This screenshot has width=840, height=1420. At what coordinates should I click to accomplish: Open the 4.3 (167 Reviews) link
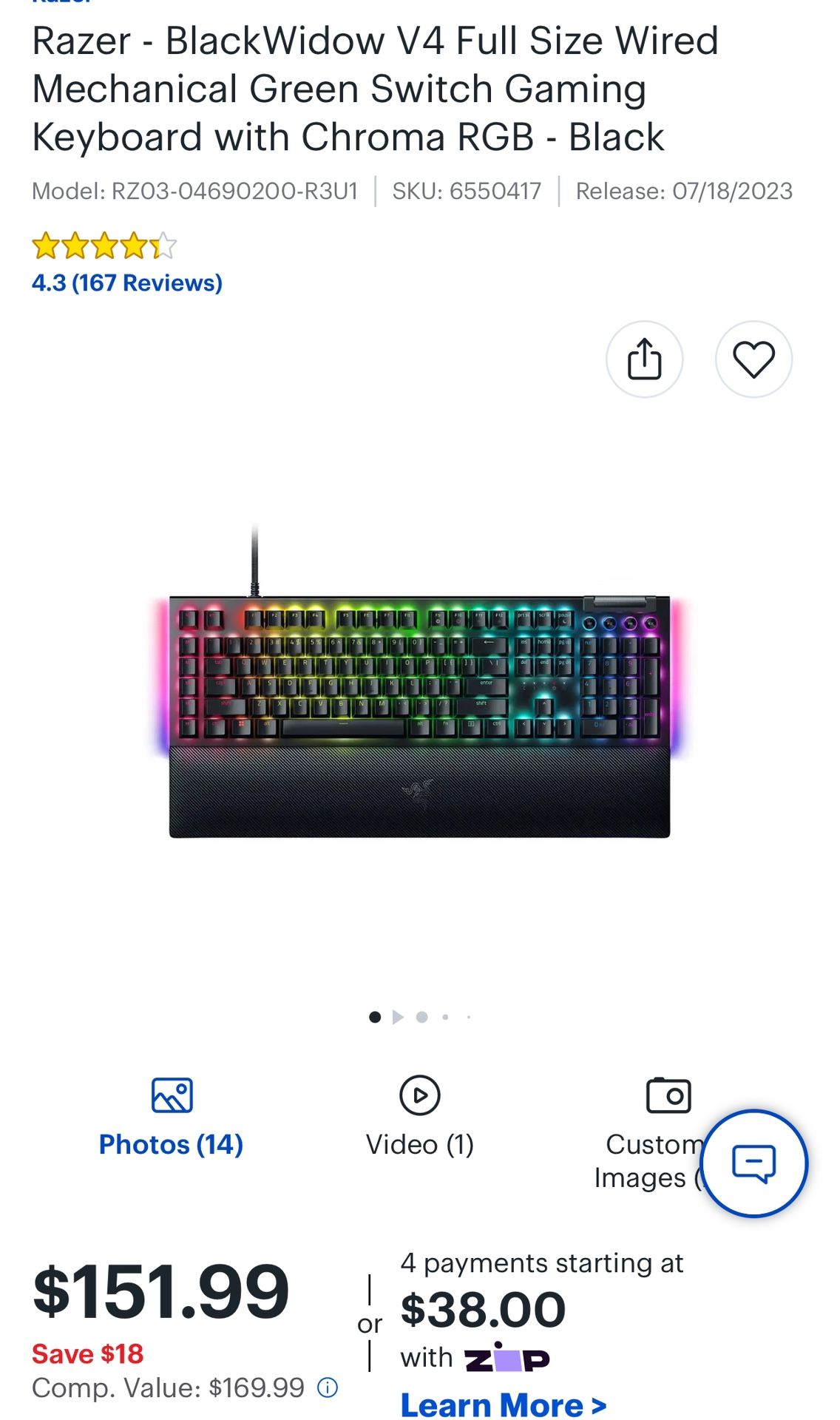pyautogui.click(x=126, y=281)
